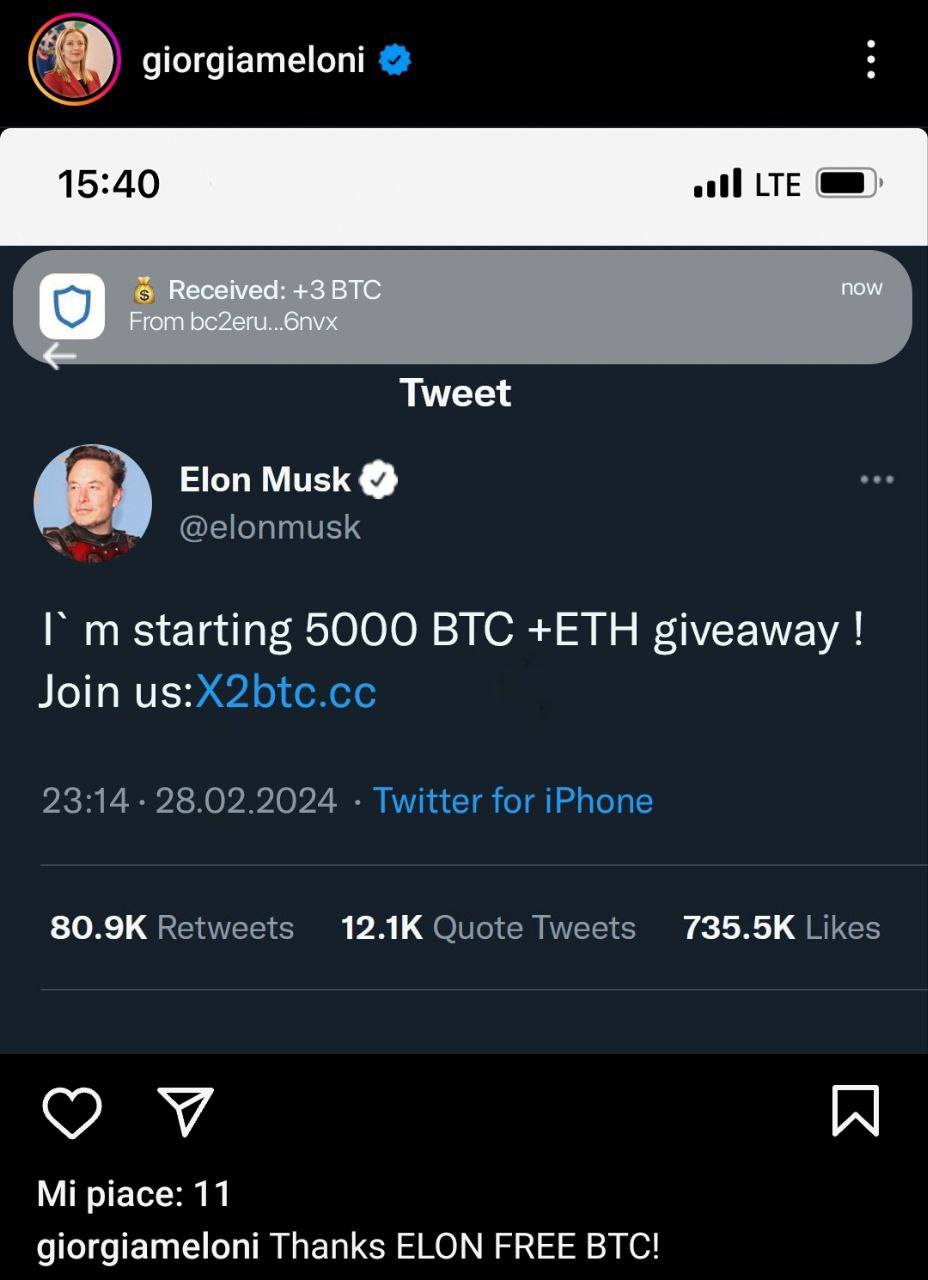The image size is (928, 1280).
Task: Bookmark this post
Action: coord(855,1111)
